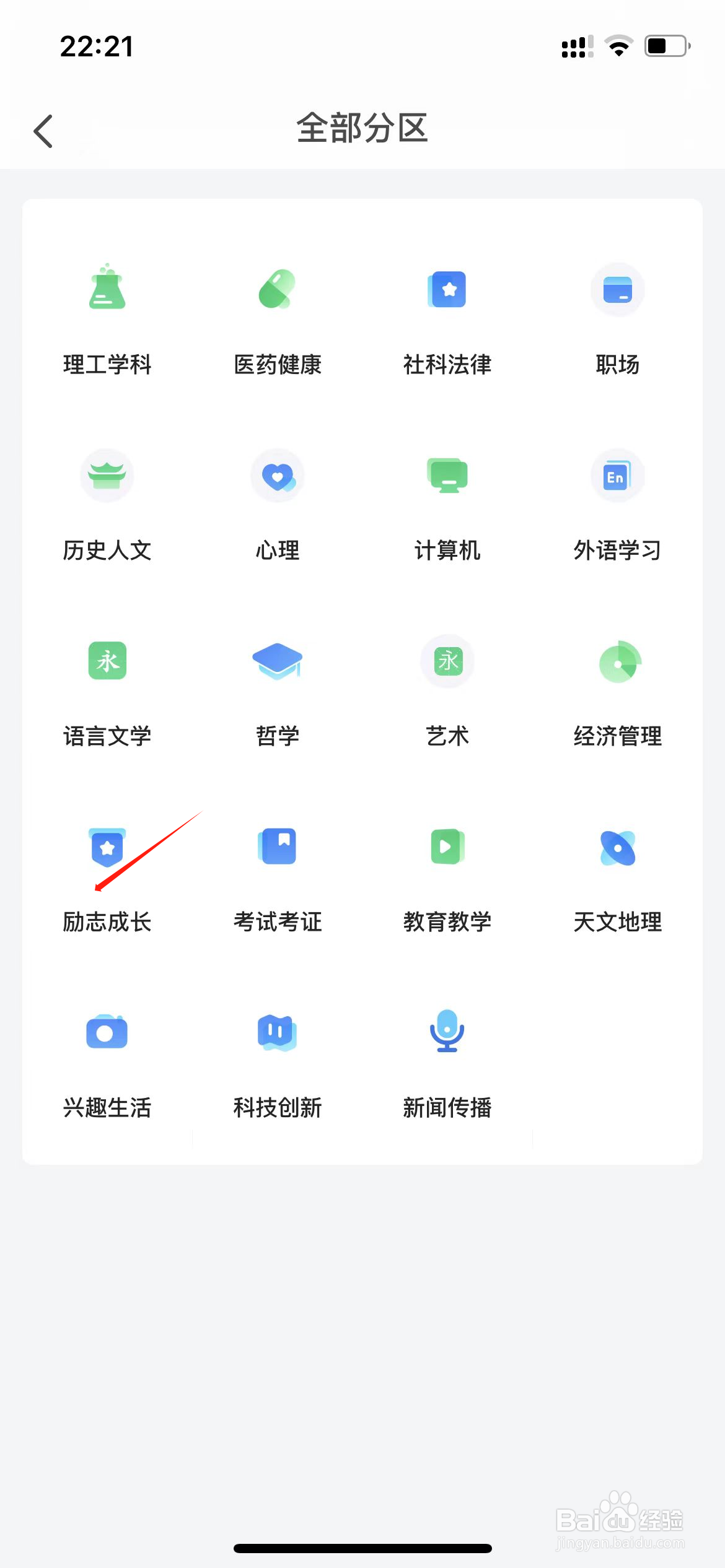
Task: Choose the 心理 category
Action: pos(278,506)
